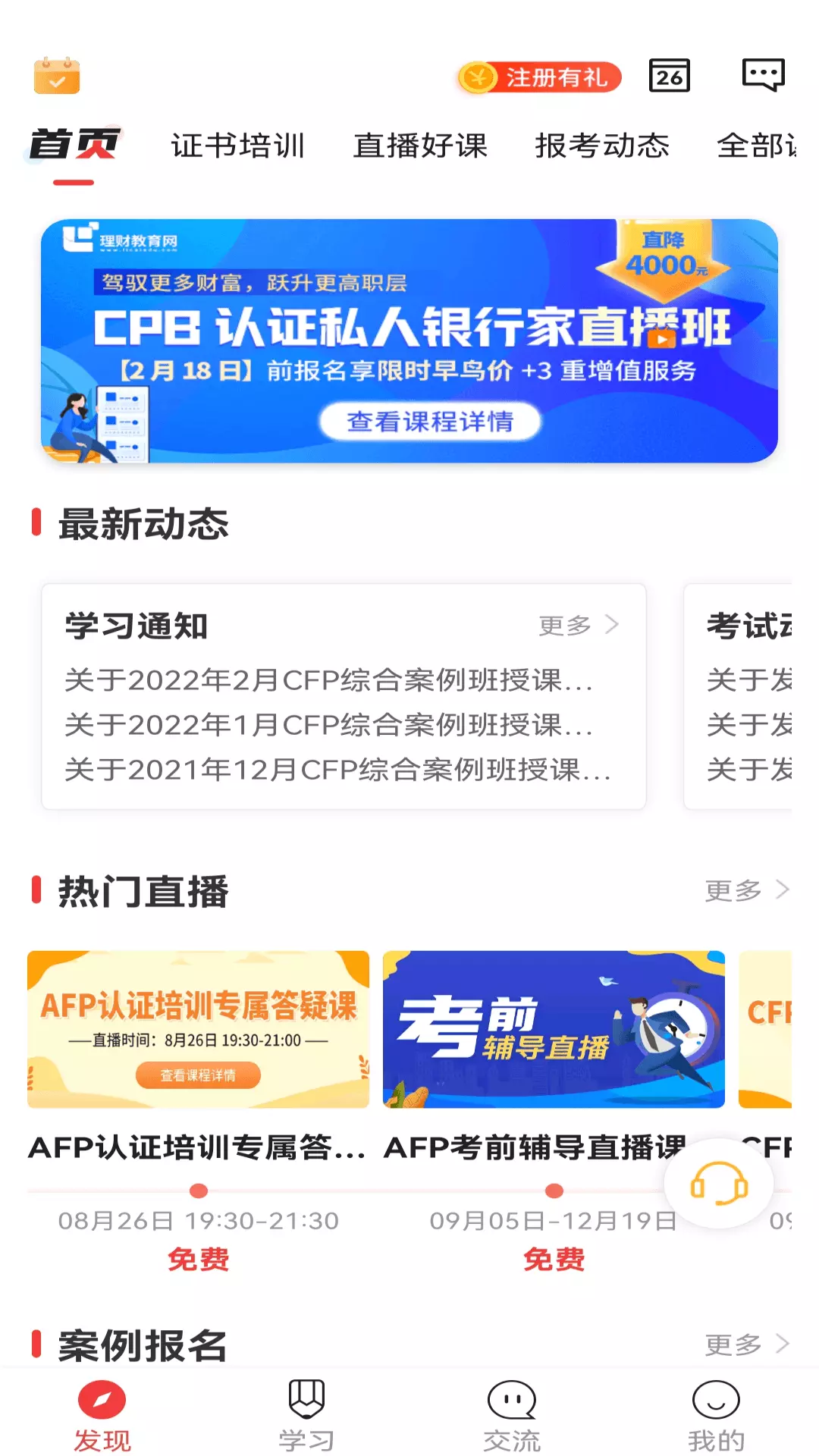
Task: Switch to the 报考动态 tab
Action: 602,145
